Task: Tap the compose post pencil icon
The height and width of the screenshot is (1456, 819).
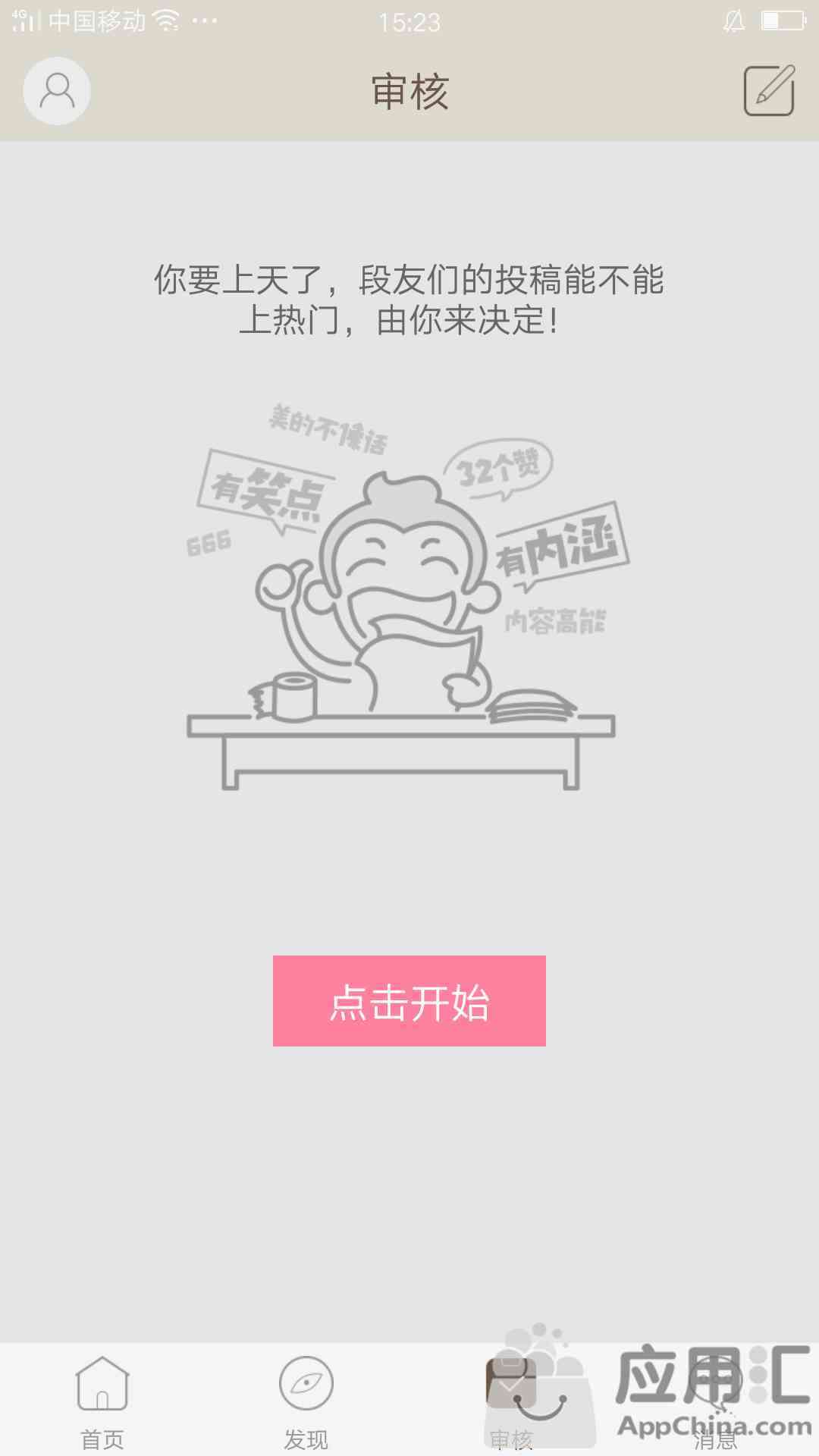Action: [769, 91]
